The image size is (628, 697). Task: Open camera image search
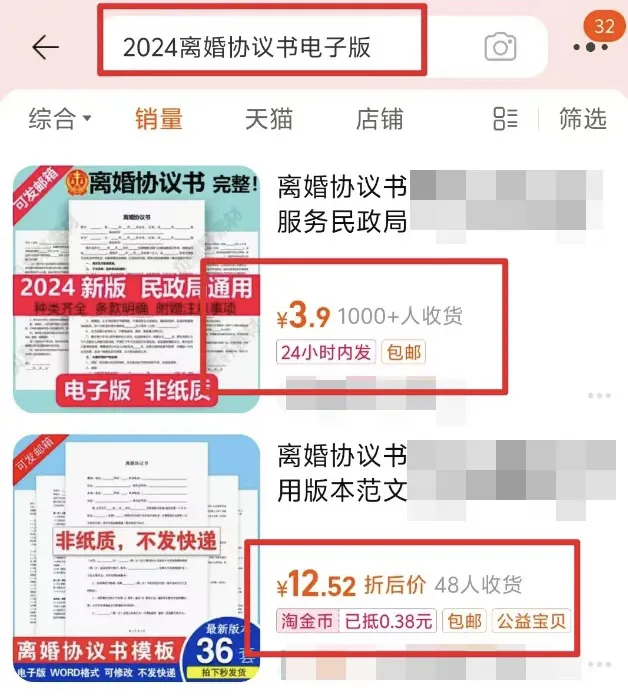pyautogui.click(x=500, y=46)
